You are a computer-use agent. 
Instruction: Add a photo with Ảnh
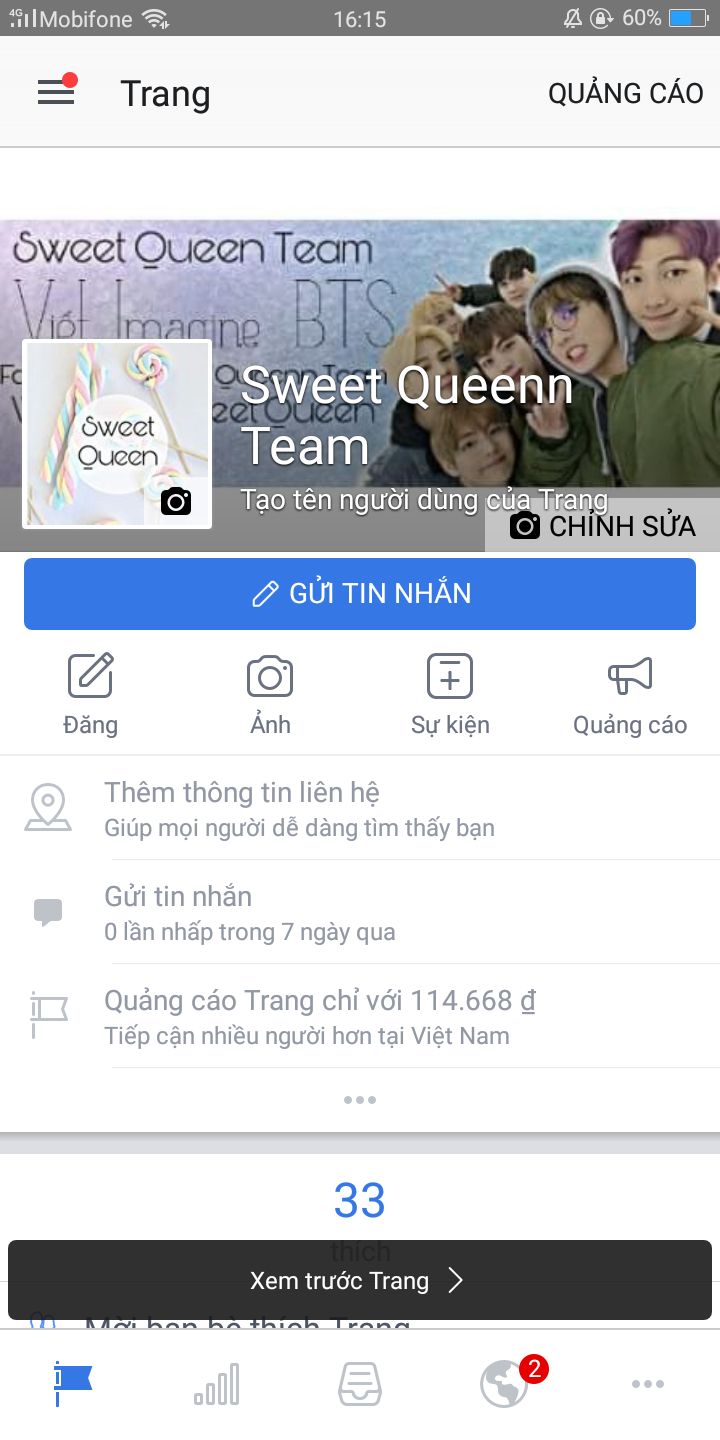[x=270, y=695]
